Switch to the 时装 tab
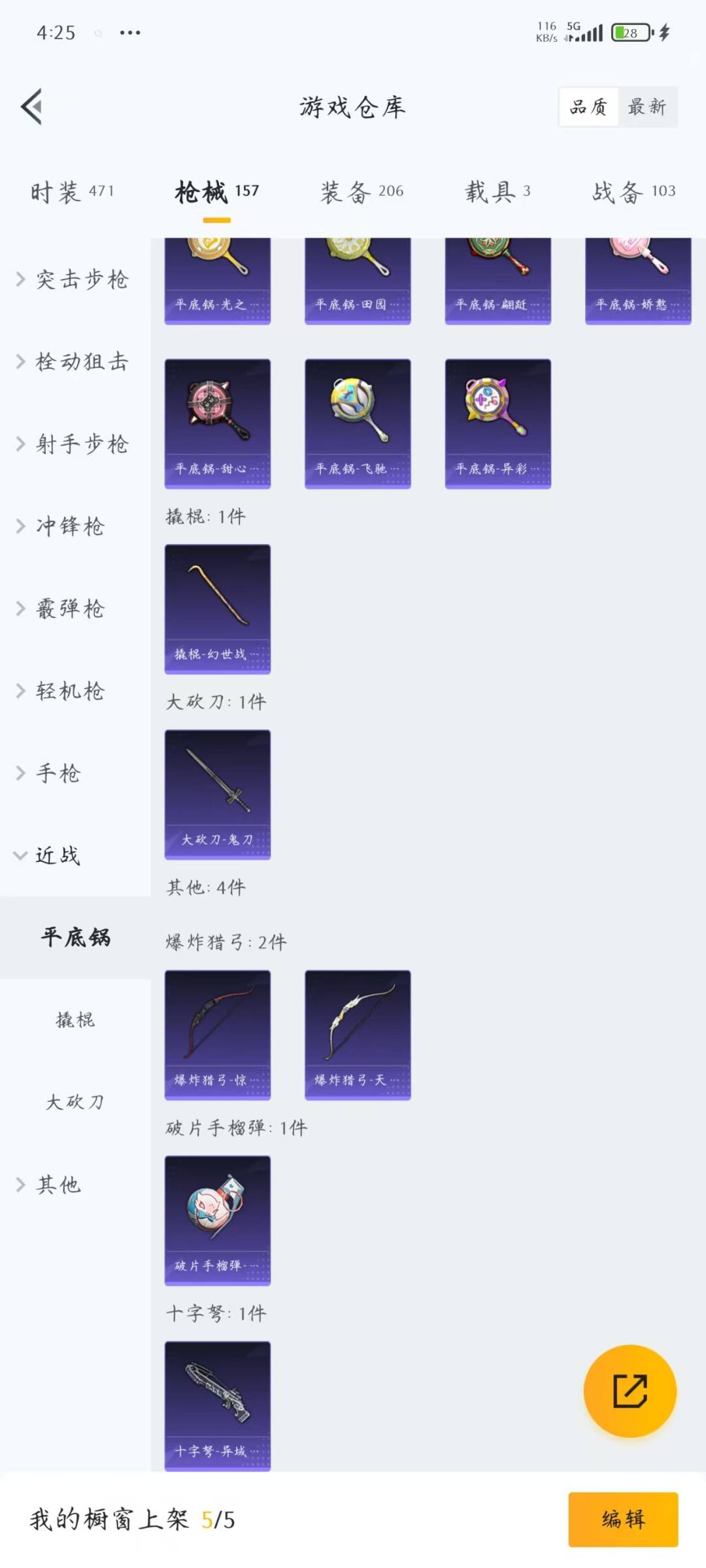Viewport: 706px width, 1568px height. 72,191
